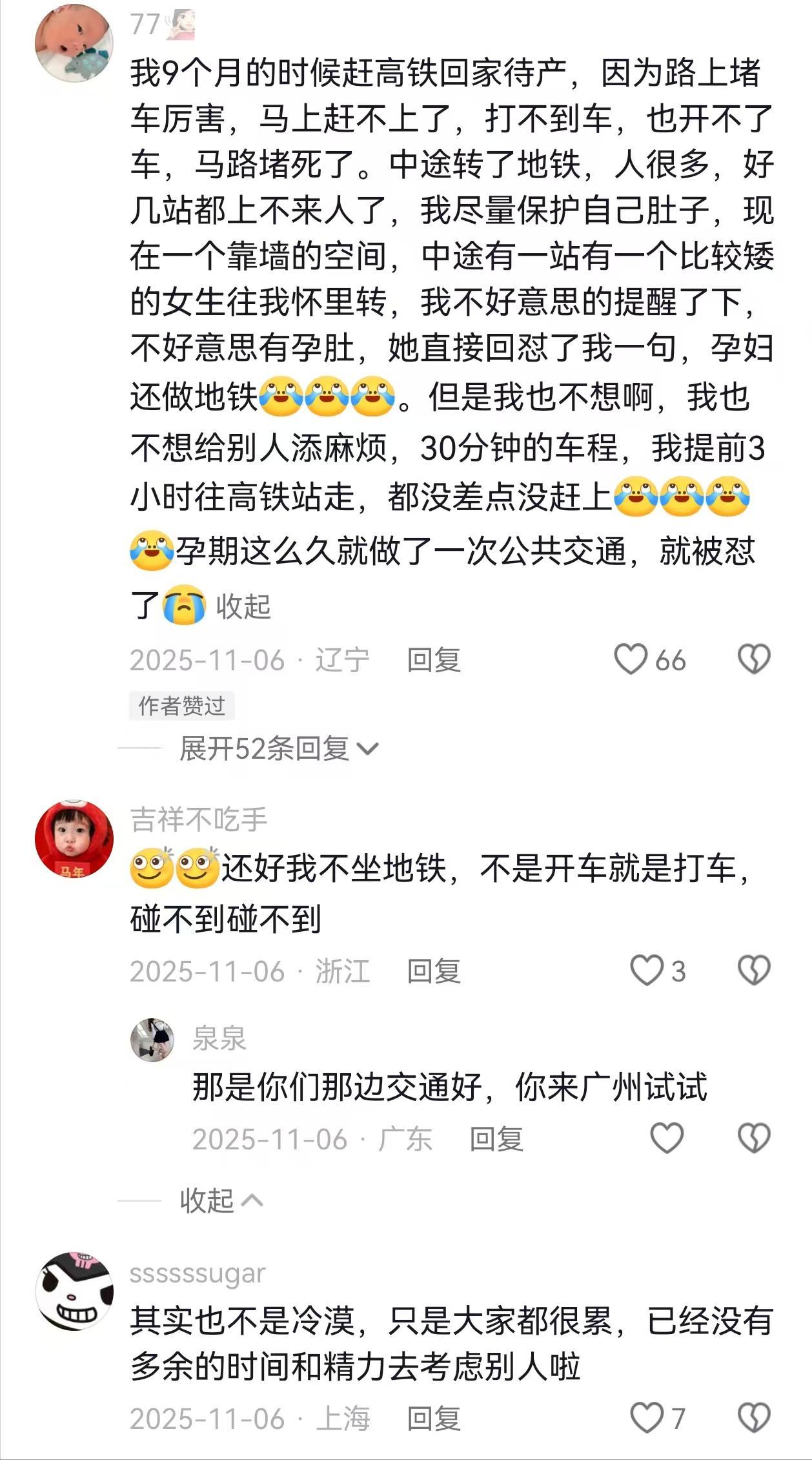Open 吉祥不吃手's username link
Viewport: 812px width, 1460px height.
[198, 819]
